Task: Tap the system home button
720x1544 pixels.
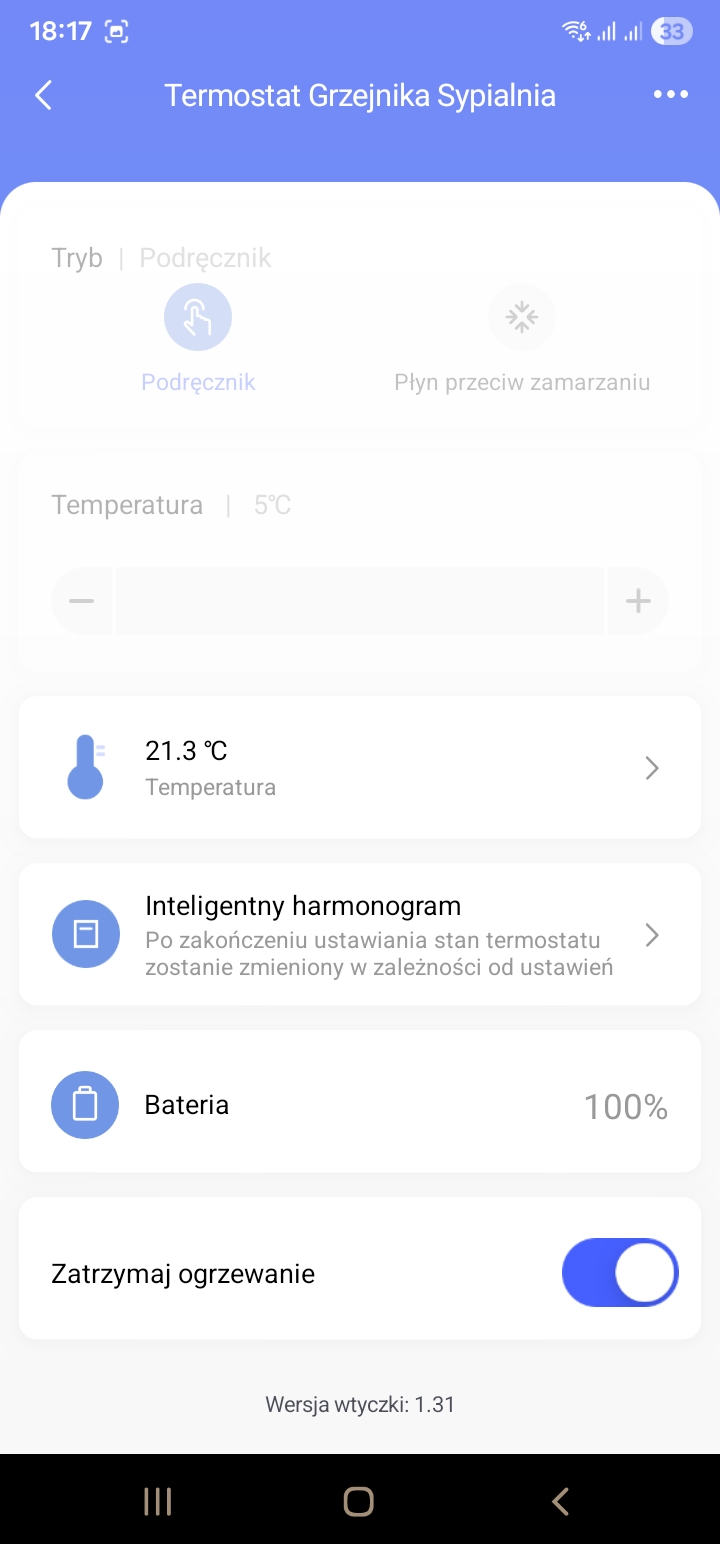Action: point(358,1501)
